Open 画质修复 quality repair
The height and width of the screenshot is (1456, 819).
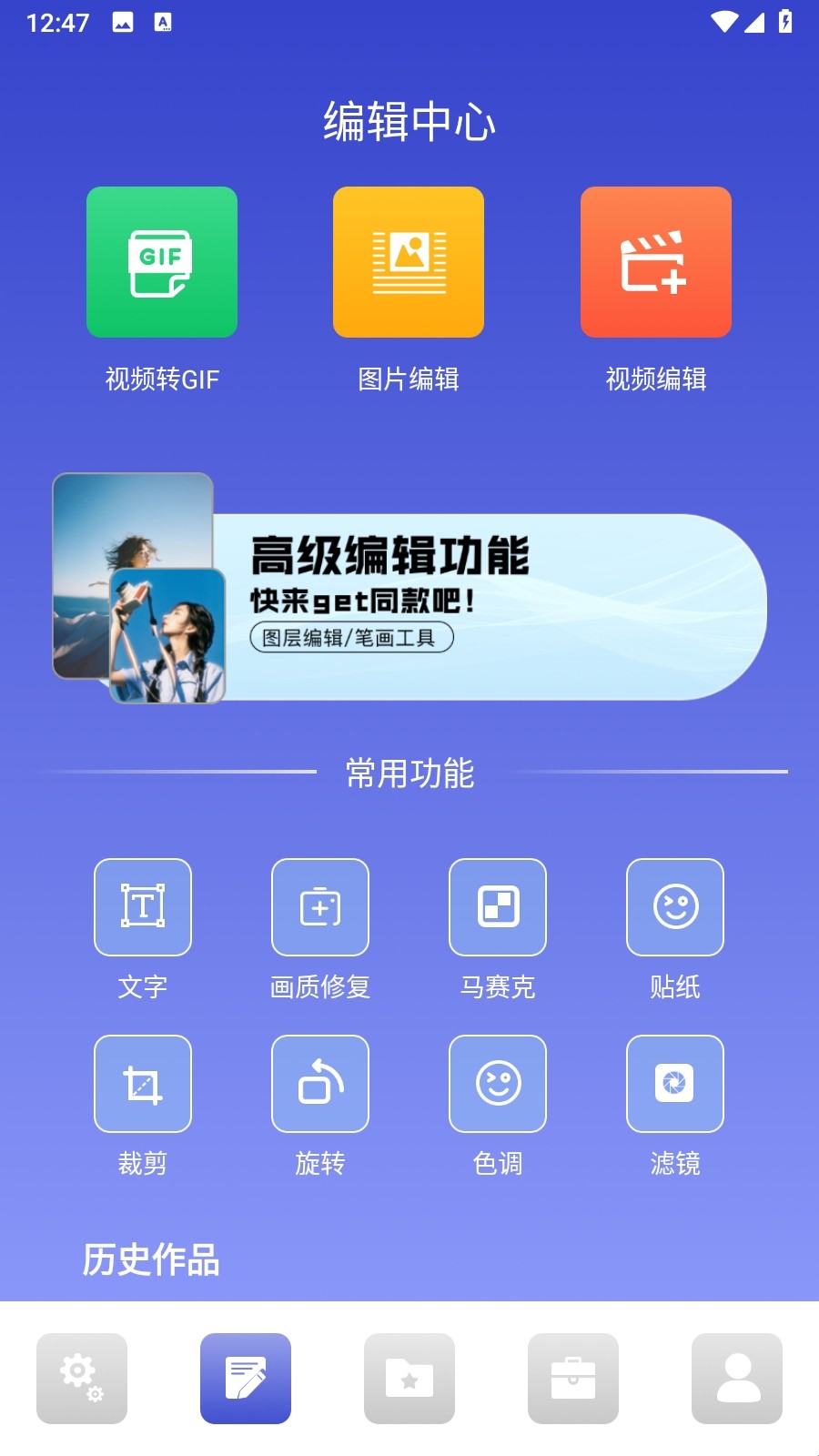coord(320,907)
